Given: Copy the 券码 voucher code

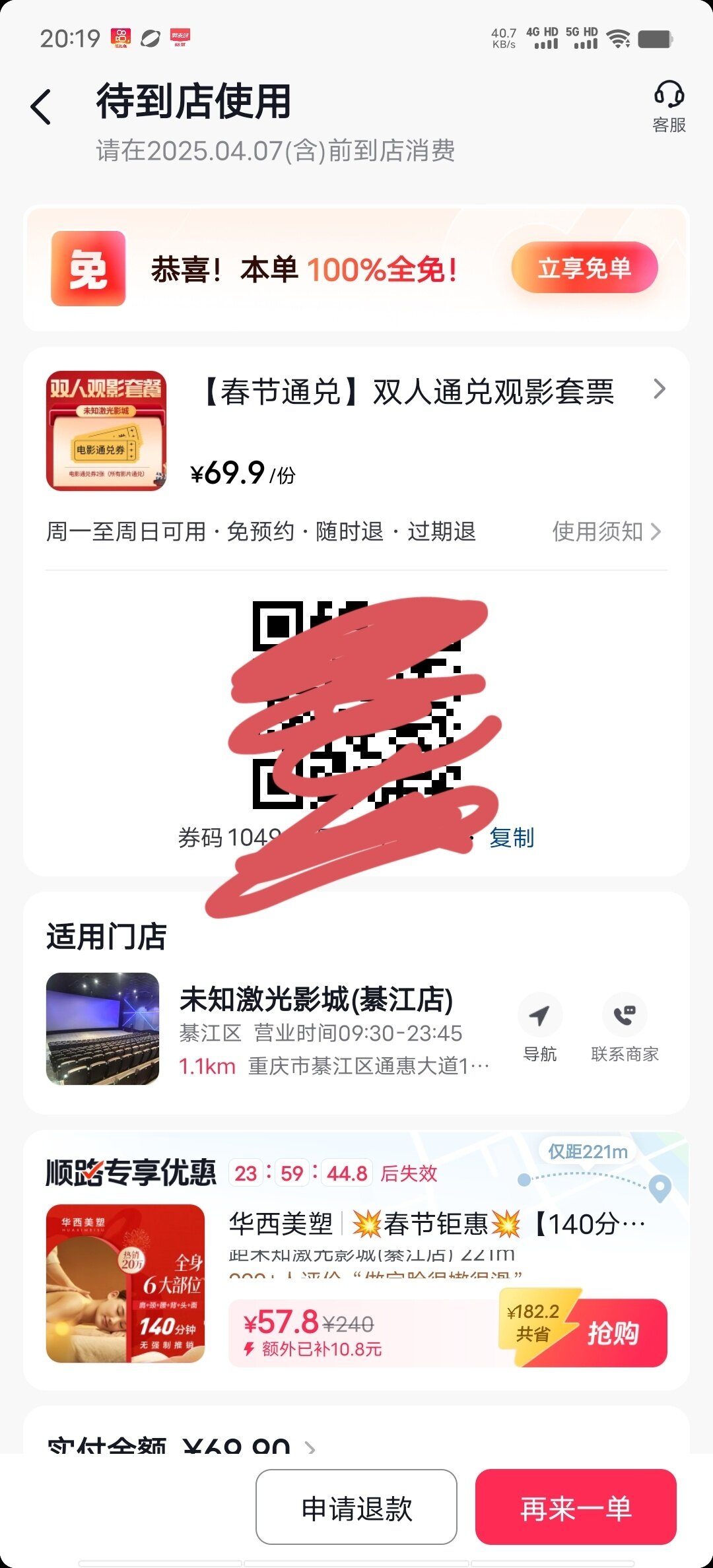Looking at the screenshot, I should click(x=512, y=838).
